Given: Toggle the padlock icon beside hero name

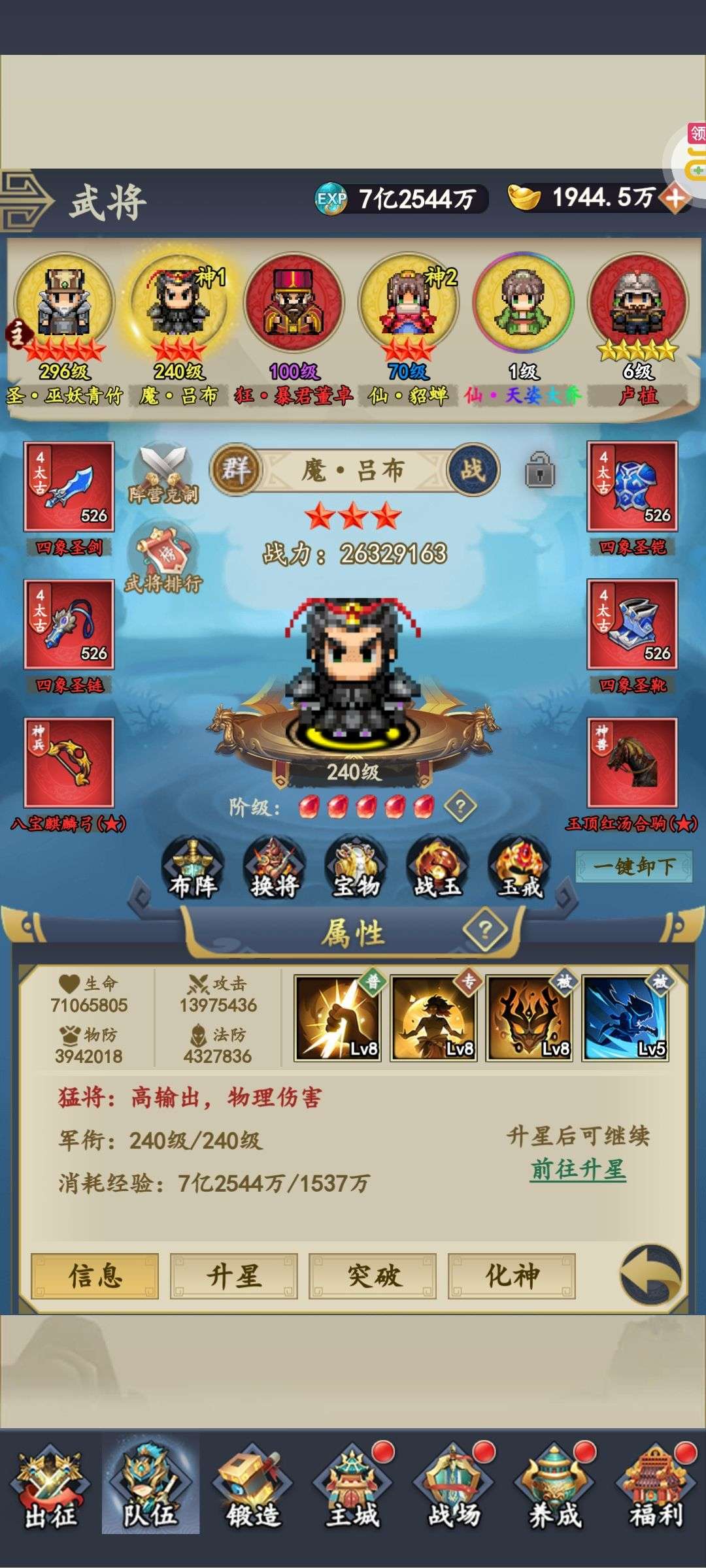Looking at the screenshot, I should (539, 470).
